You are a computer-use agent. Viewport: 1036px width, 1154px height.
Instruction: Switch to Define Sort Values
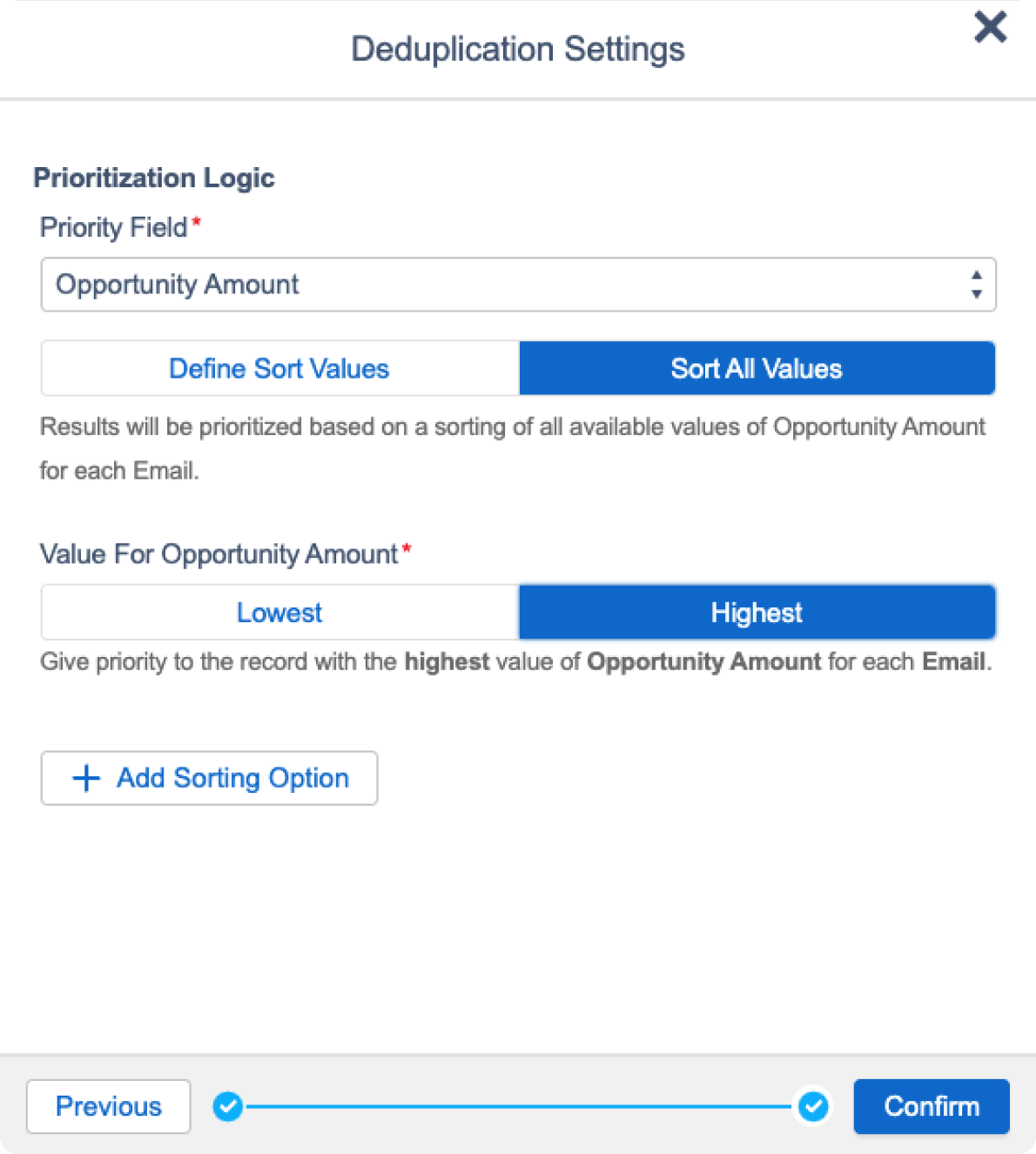pyautogui.click(x=279, y=368)
